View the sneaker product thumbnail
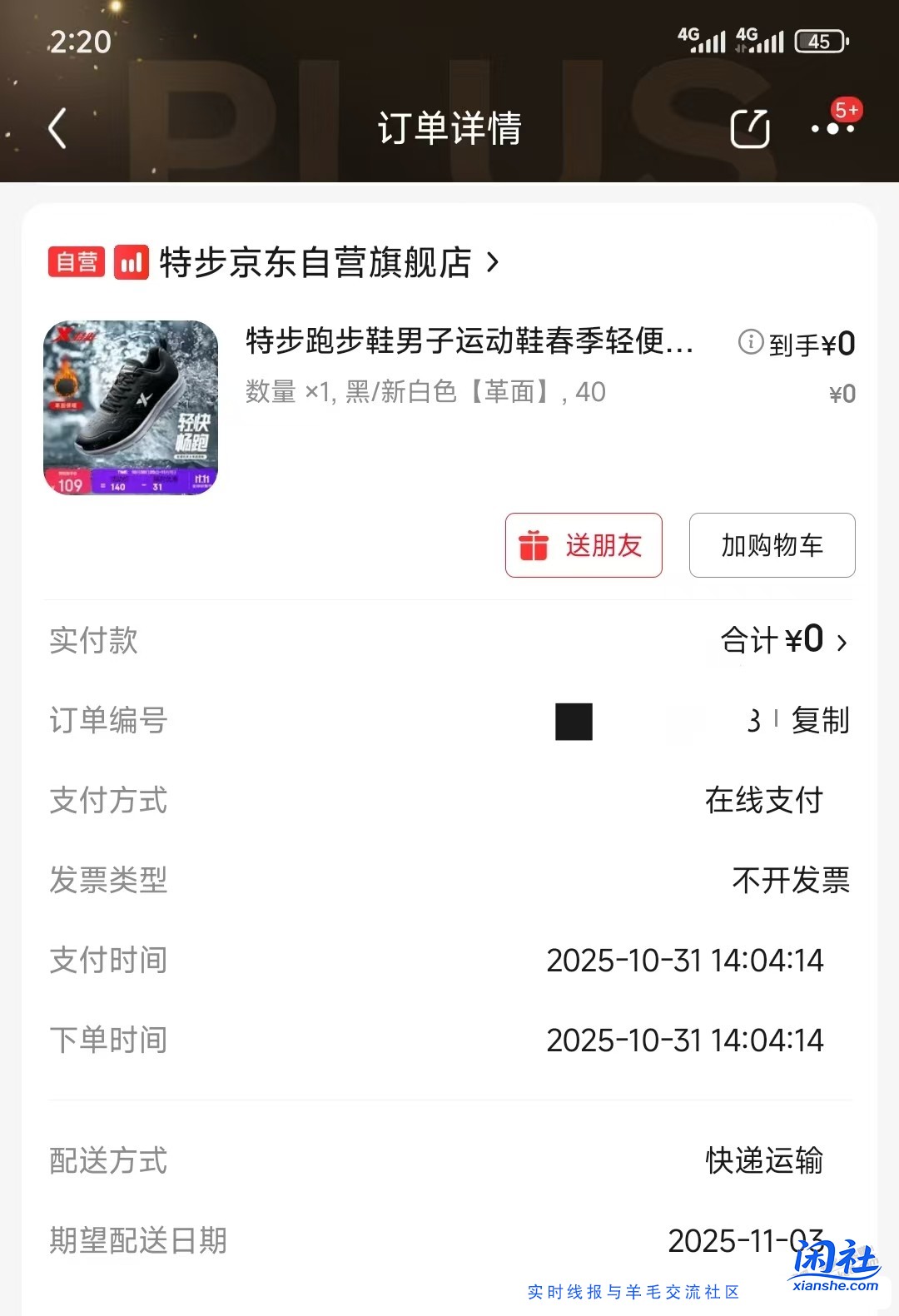 click(x=130, y=407)
